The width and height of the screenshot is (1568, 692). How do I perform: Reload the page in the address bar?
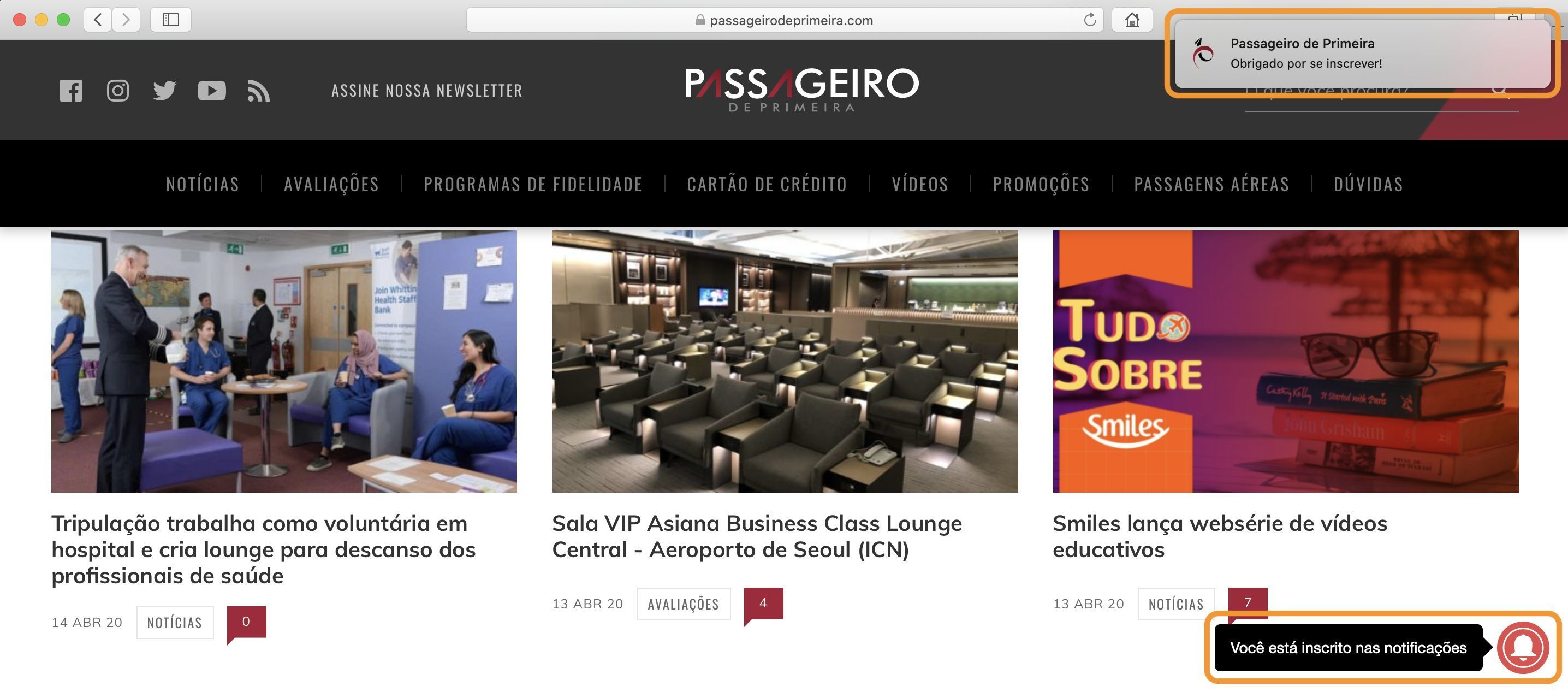1090,20
